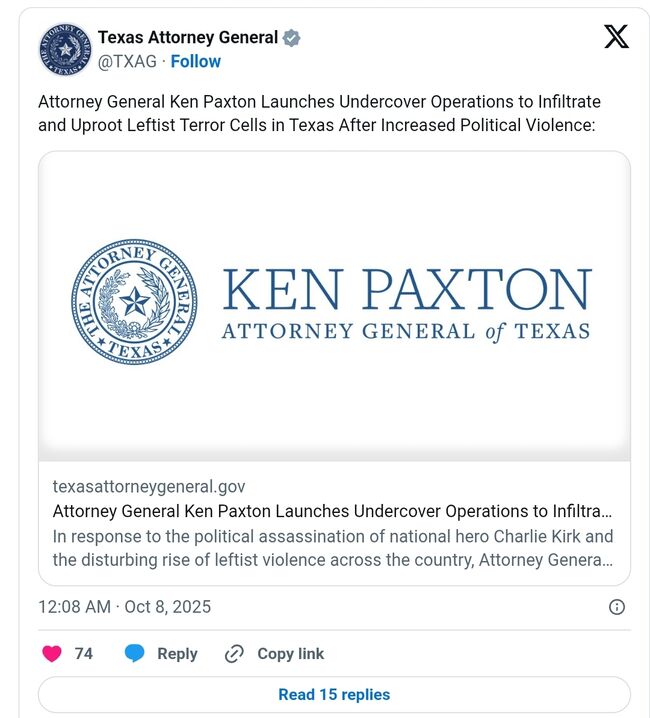Viewport: 650px width, 718px height.
Task: Copy link to this post
Action: coord(274,653)
